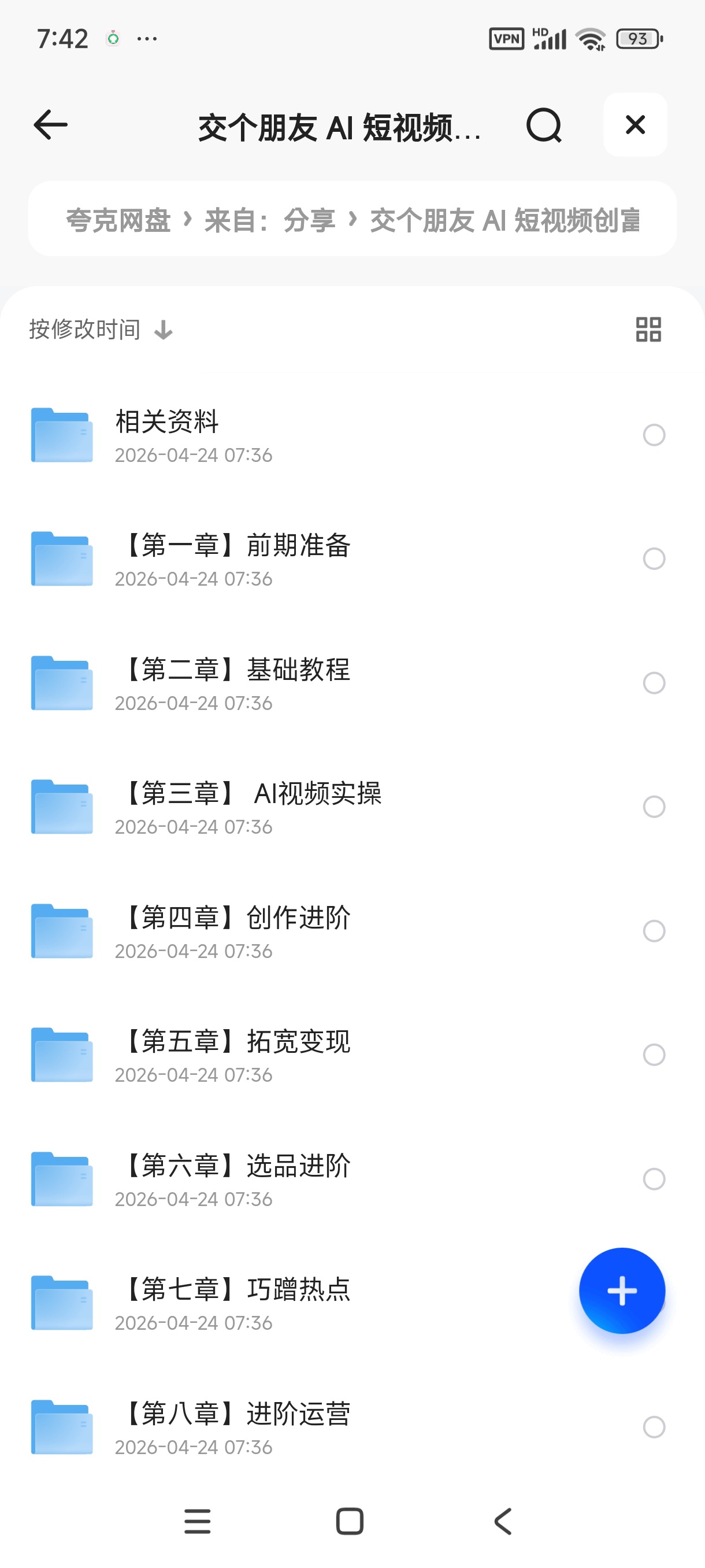The height and width of the screenshot is (1568, 705).
Task: Tap the blue plus floating button
Action: 622,1290
